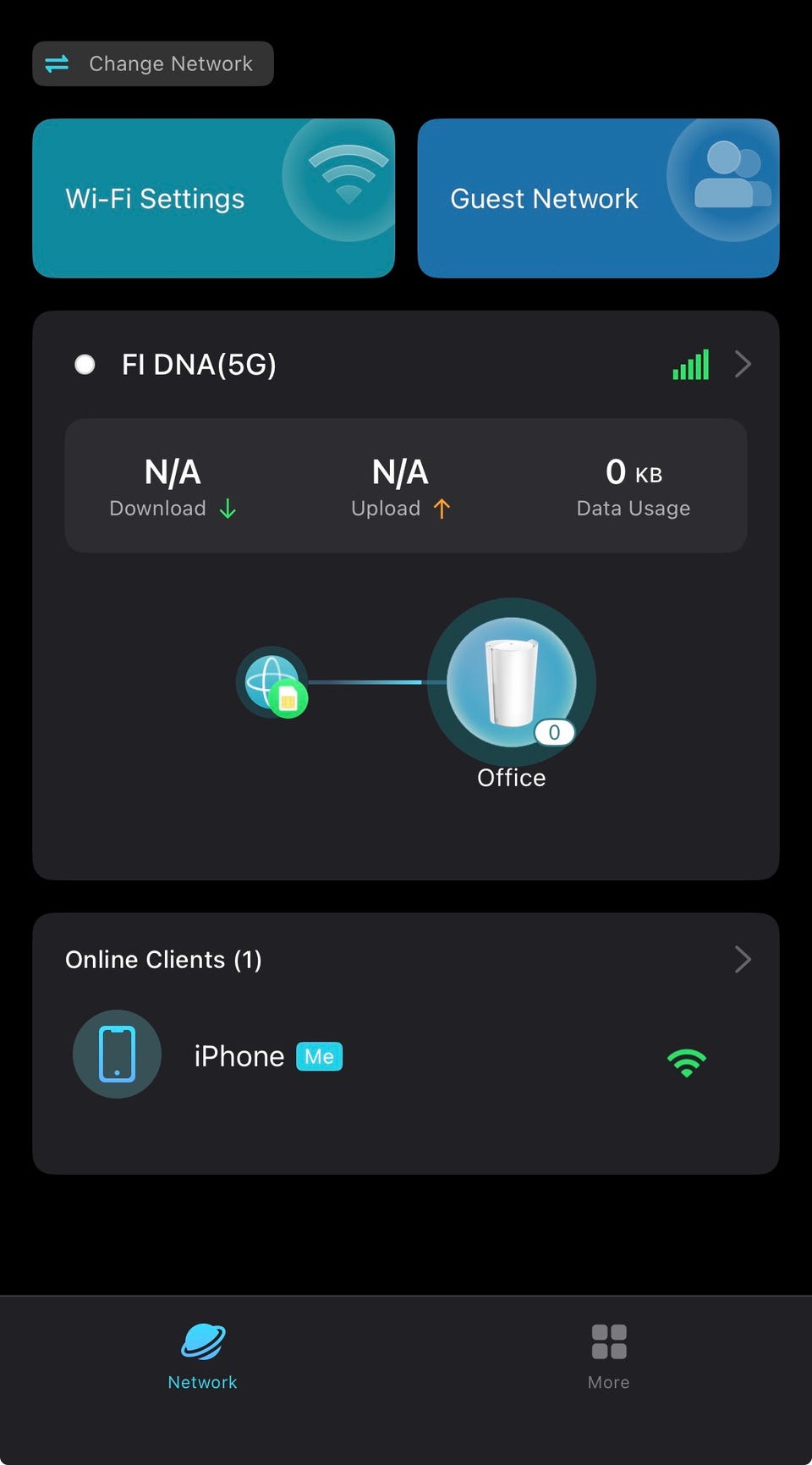Open FI DNA(5G) connection details
This screenshot has width=812, height=1465.
coord(741,365)
